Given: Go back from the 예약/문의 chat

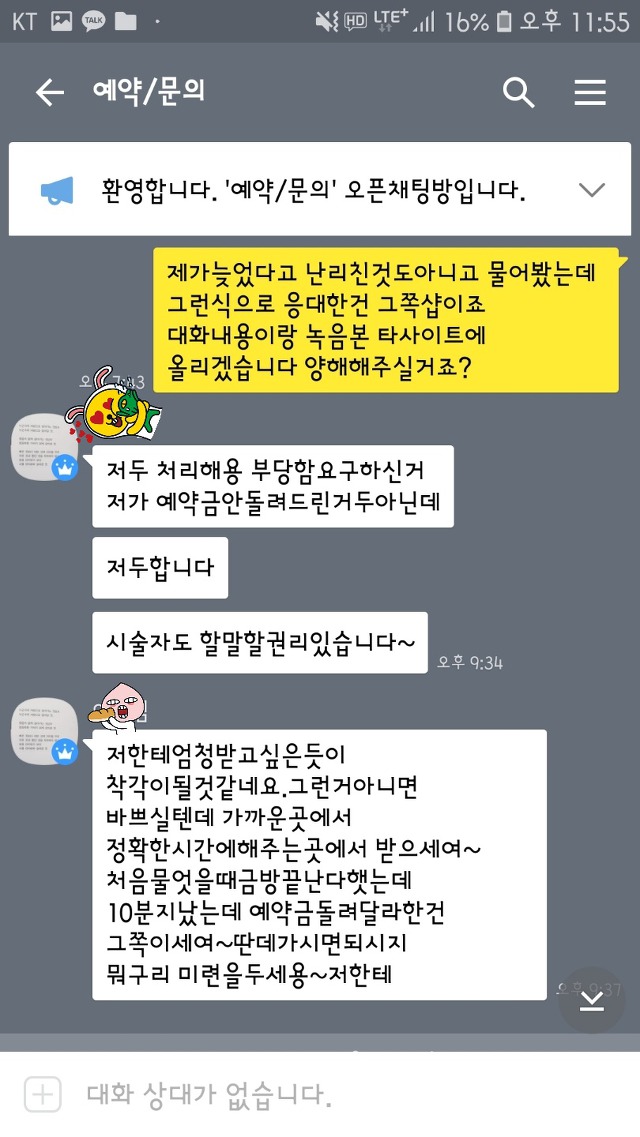Looking at the screenshot, I should [x=49, y=93].
